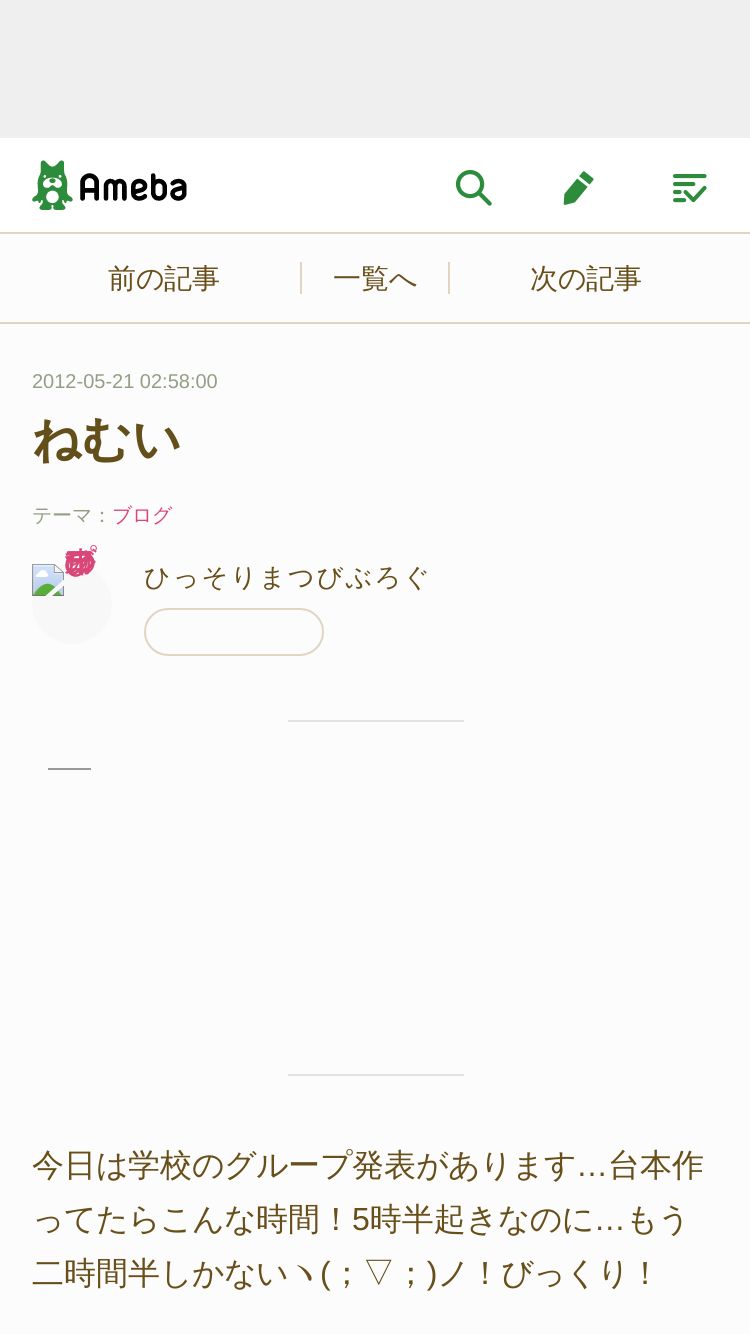
Task: Open the checklist menu icon
Action: coord(689,187)
